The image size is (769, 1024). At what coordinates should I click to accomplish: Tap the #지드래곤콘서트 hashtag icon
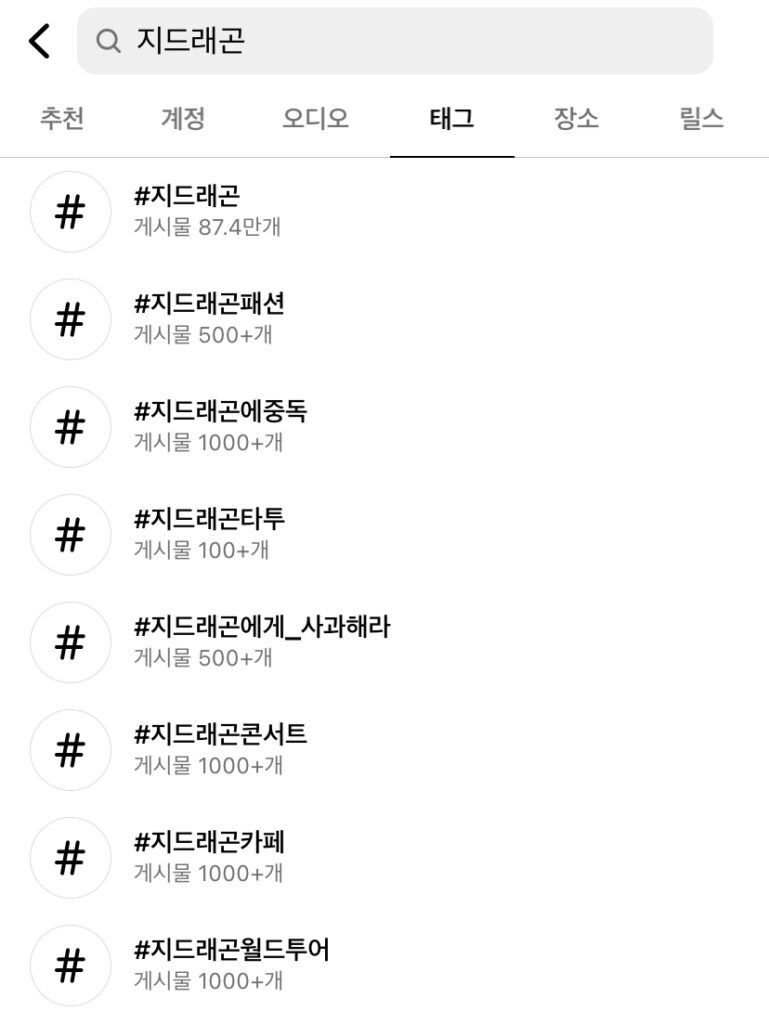70,751
